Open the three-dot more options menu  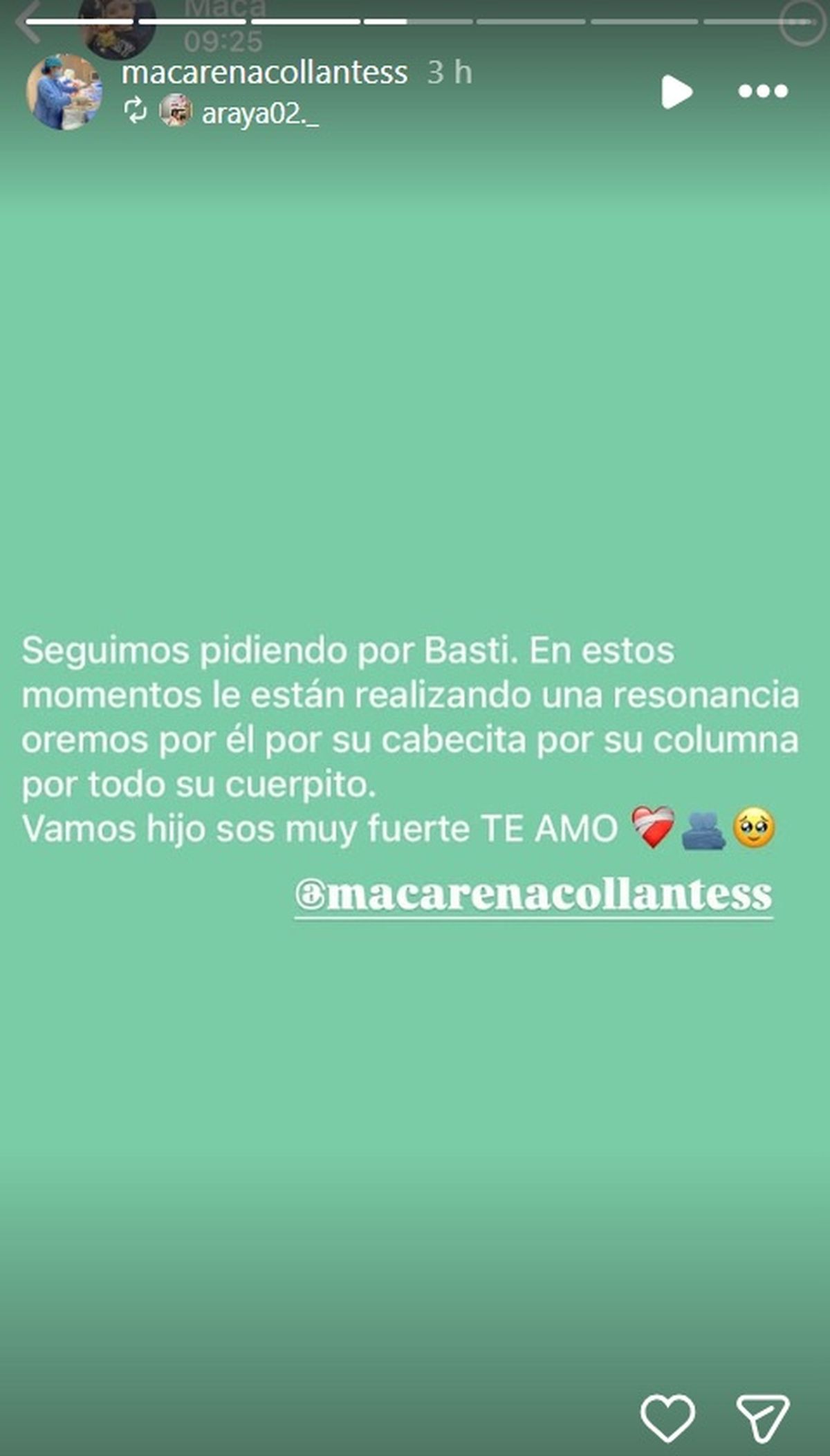point(763,91)
